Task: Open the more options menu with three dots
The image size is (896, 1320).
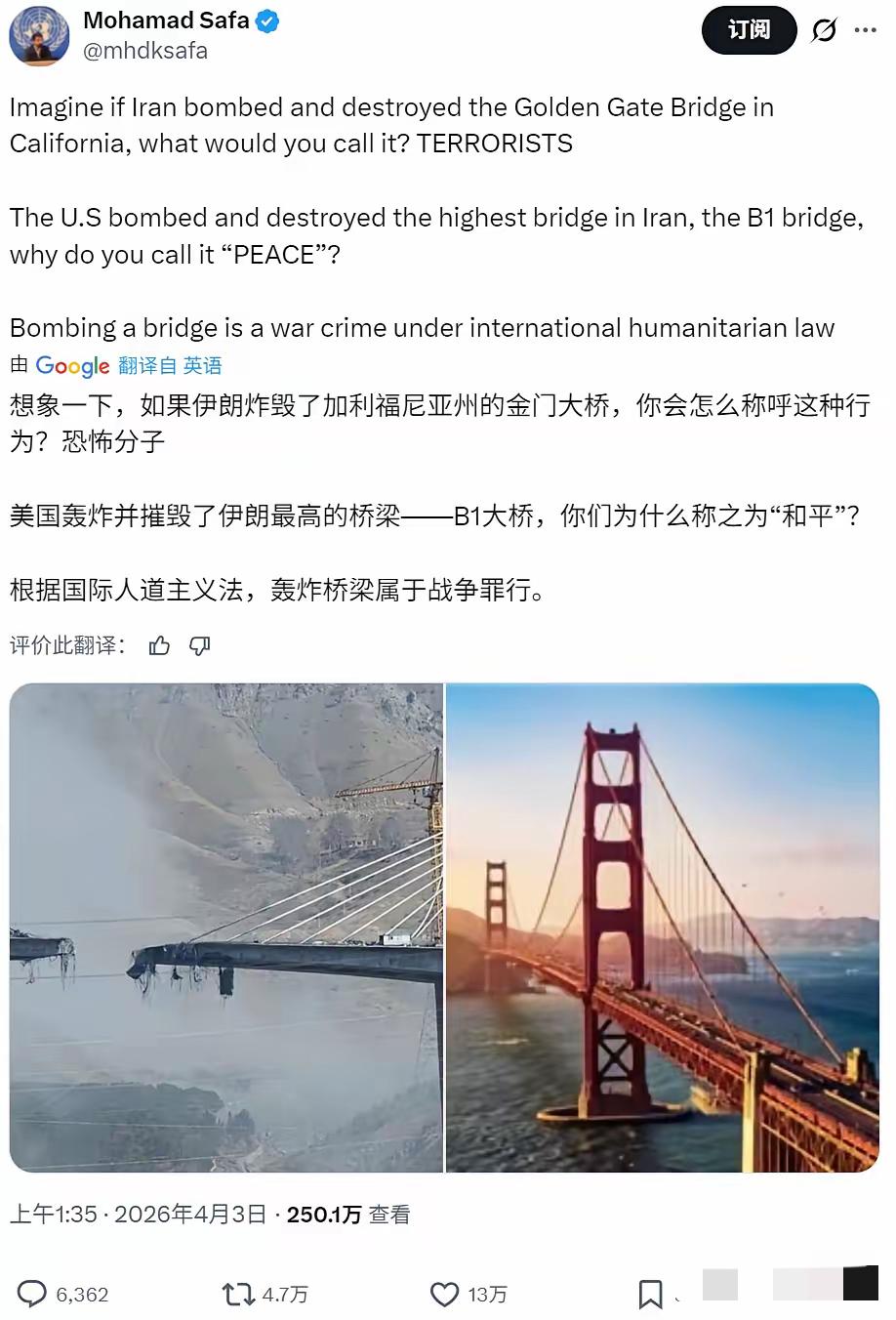Action: pos(864,30)
